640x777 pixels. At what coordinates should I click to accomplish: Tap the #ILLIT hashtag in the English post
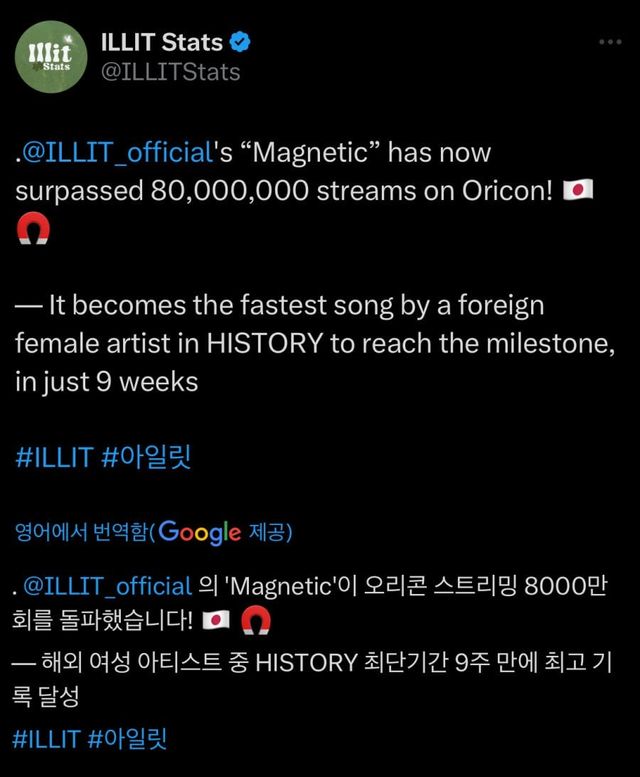click(x=53, y=457)
